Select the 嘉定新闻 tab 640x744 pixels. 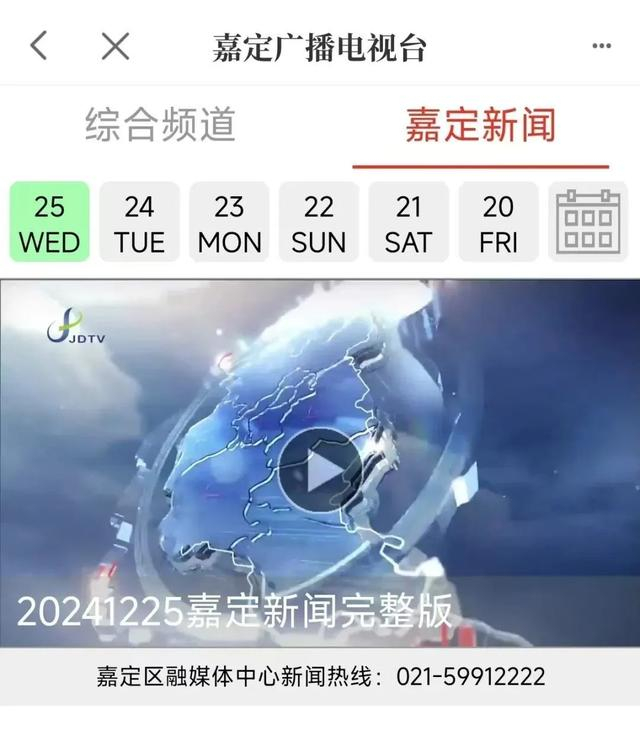(x=480, y=124)
